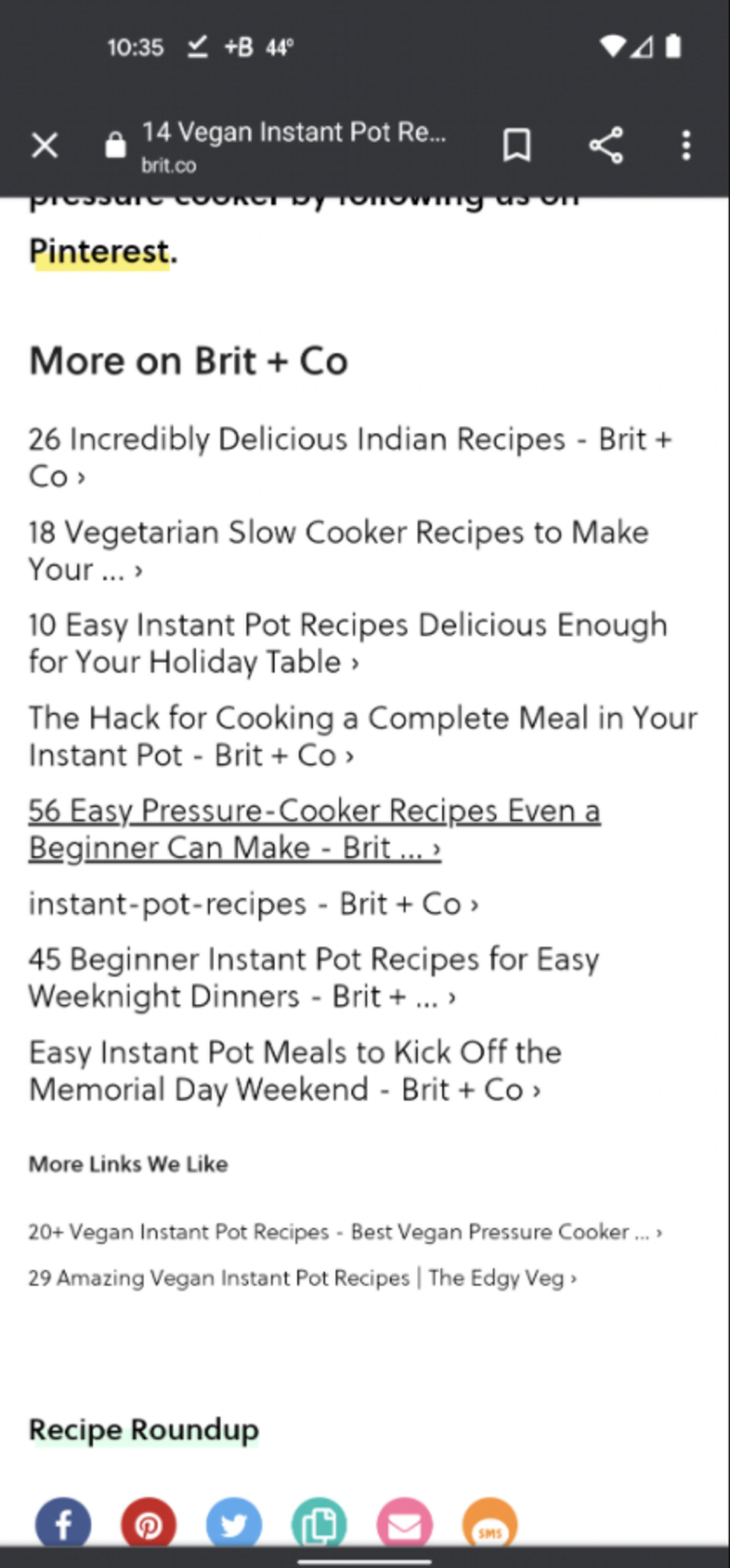Share article on Facebook

click(x=63, y=1524)
